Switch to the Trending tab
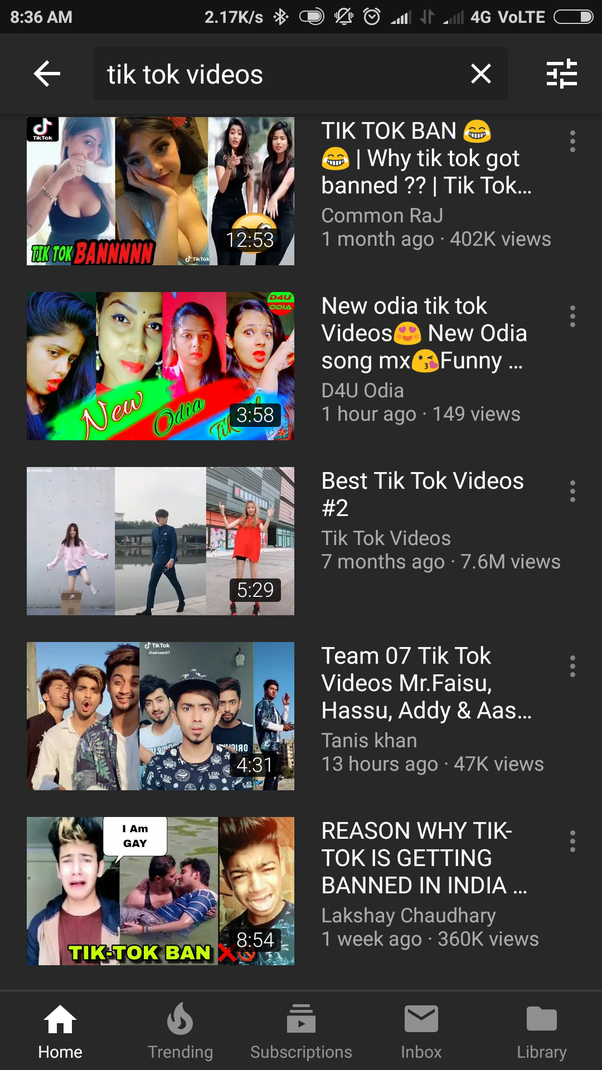This screenshot has height=1070, width=602. coord(180,1032)
